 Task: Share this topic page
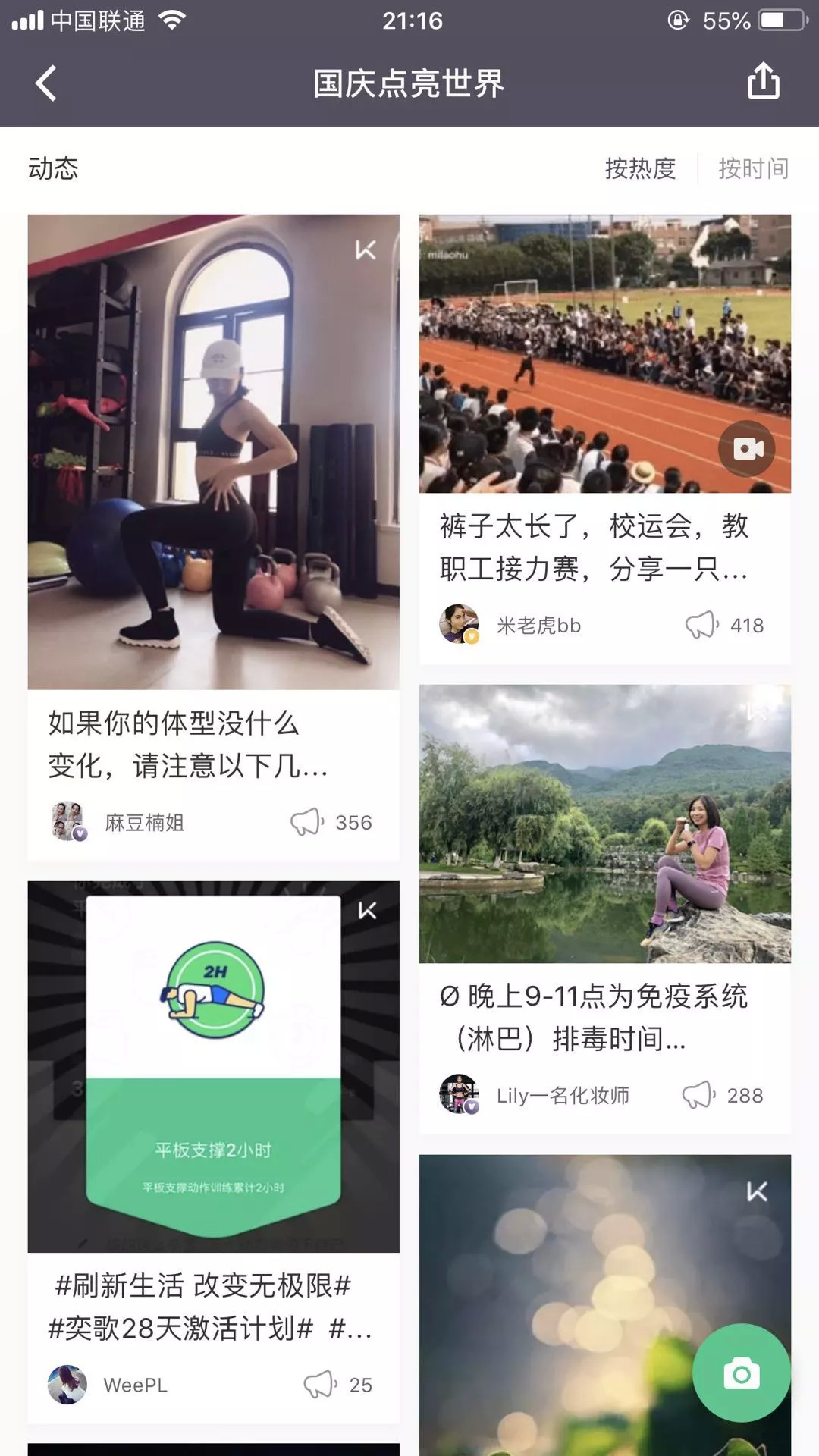[763, 81]
